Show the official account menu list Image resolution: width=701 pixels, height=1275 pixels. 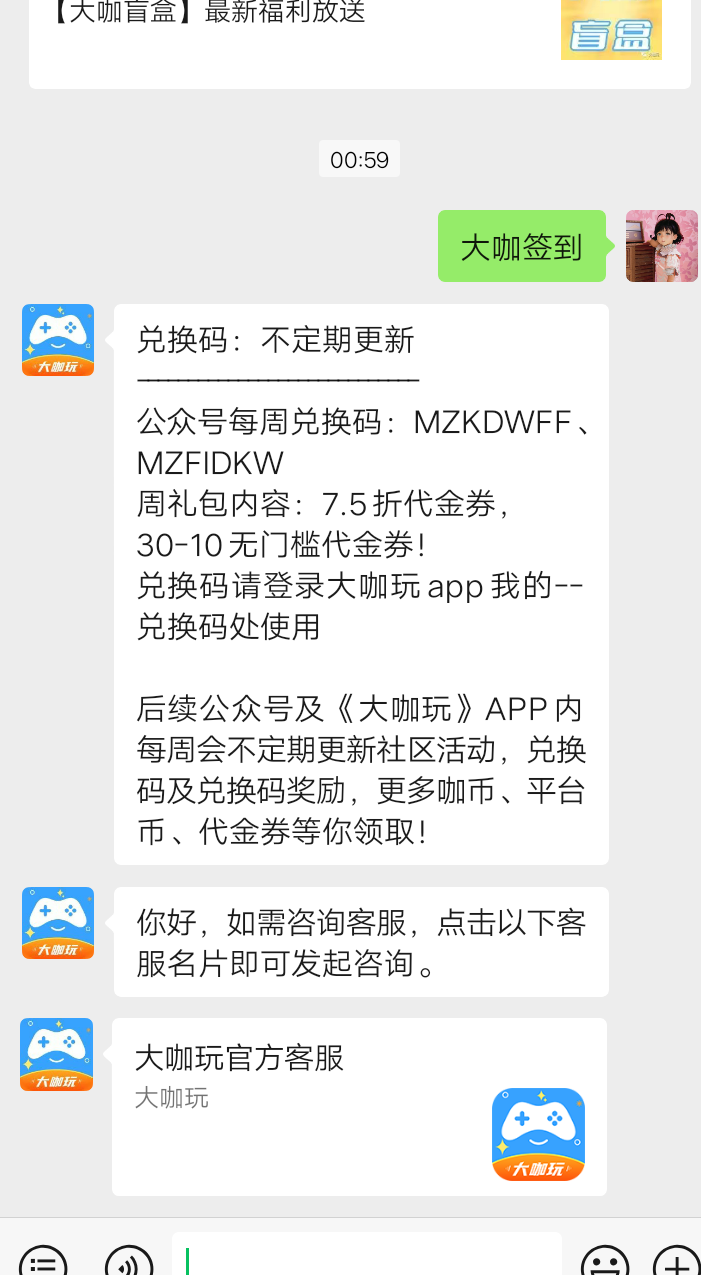(44, 1262)
